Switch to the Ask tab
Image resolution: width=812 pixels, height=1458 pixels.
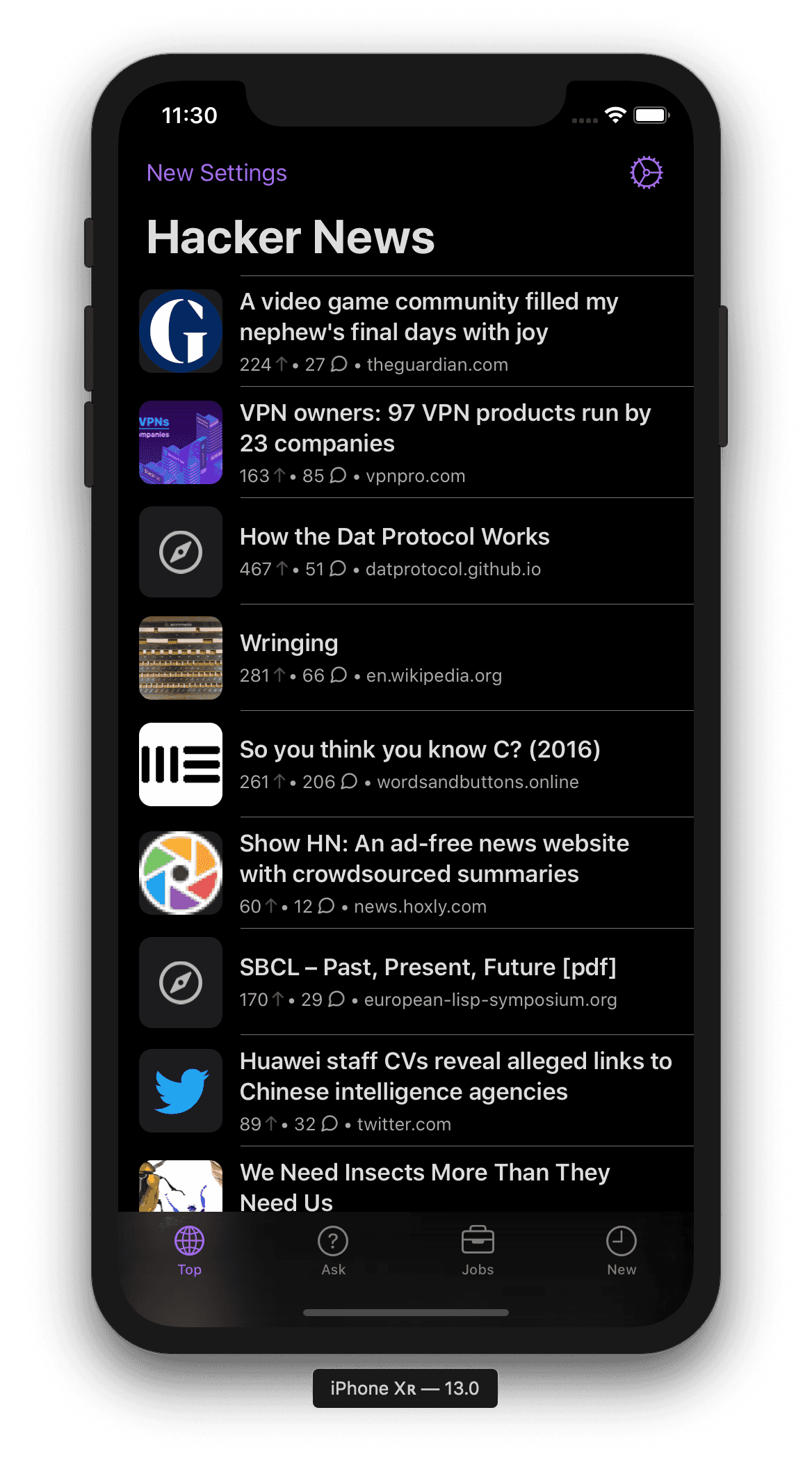tap(333, 1251)
